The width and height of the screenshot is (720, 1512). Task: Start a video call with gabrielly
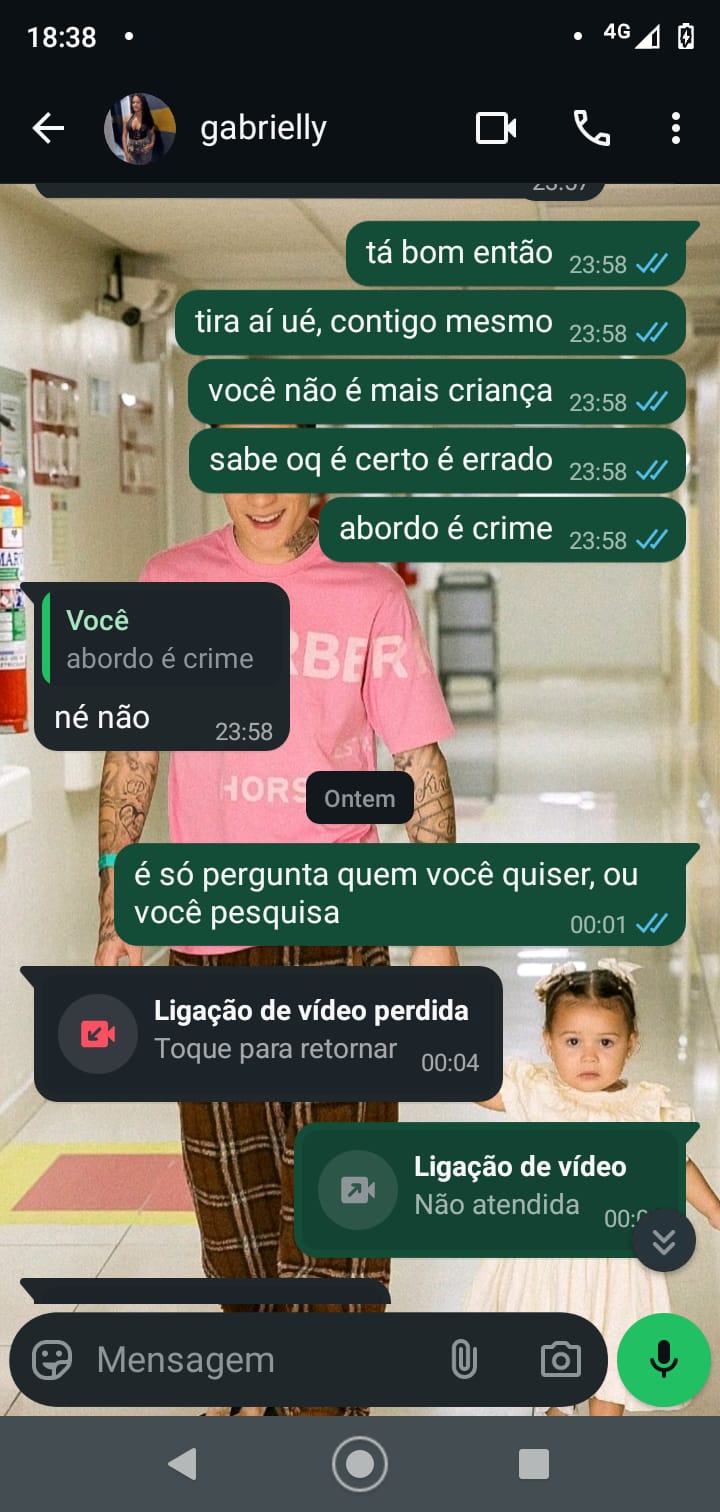pos(496,128)
